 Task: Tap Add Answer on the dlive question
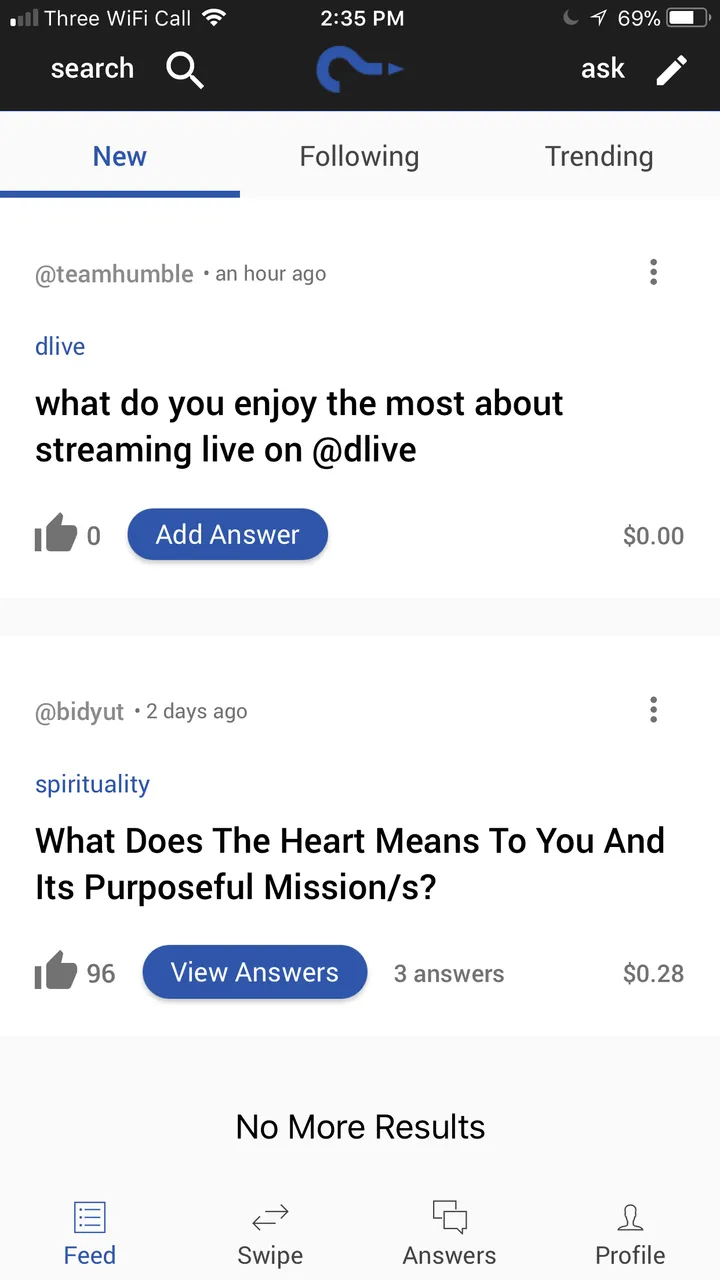(x=227, y=535)
